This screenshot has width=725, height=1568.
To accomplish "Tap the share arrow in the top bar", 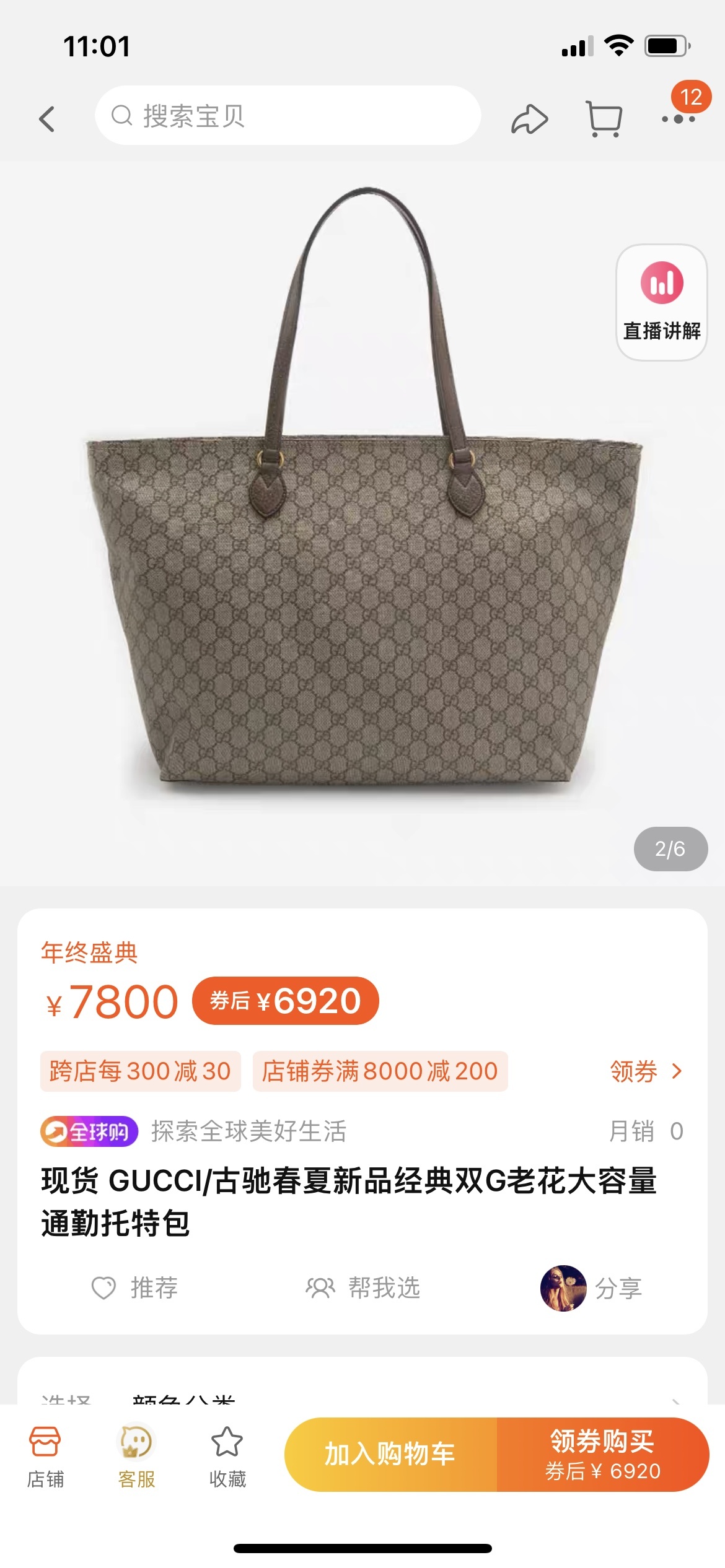I will 529,118.
